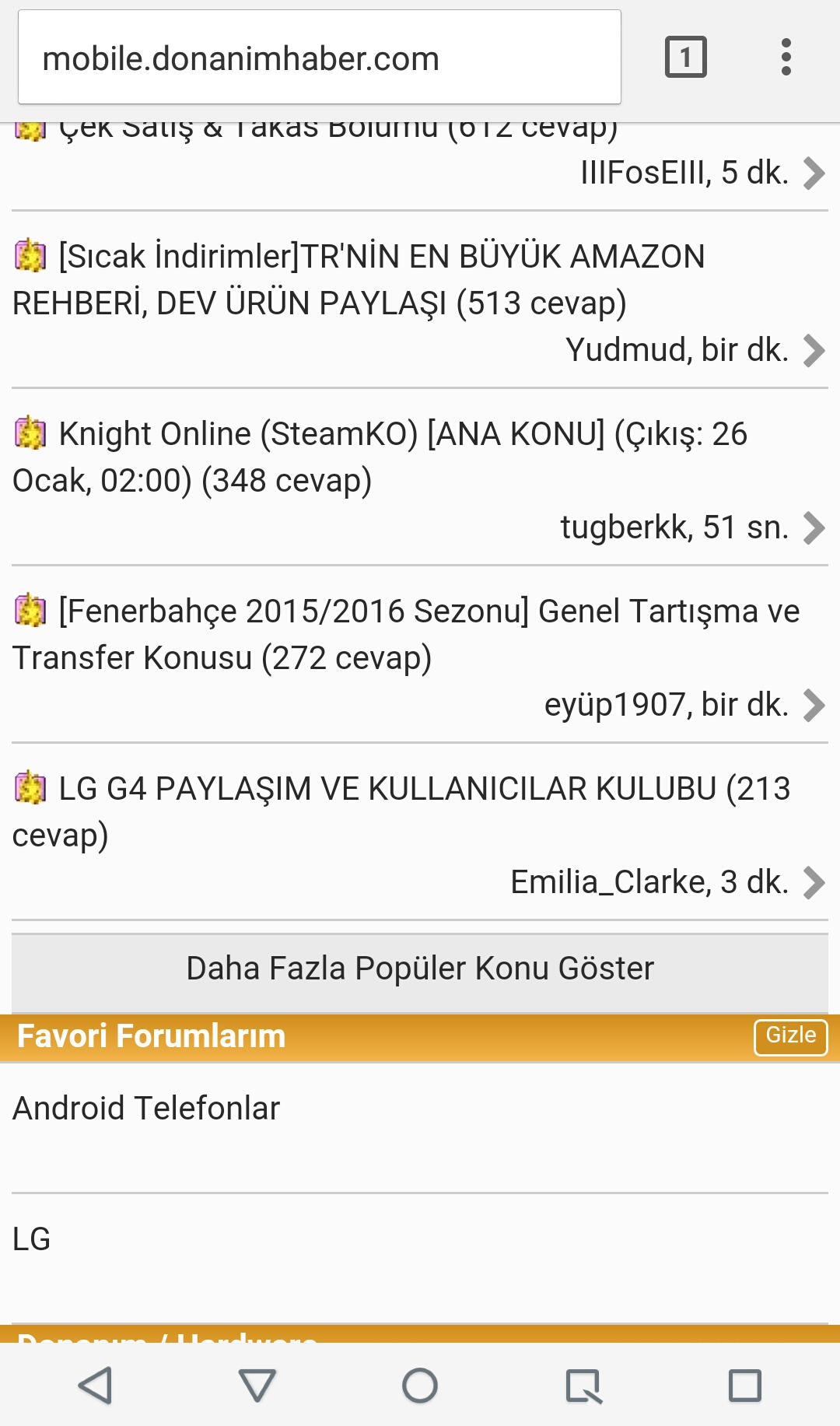Go back with the system back button

point(96,1386)
